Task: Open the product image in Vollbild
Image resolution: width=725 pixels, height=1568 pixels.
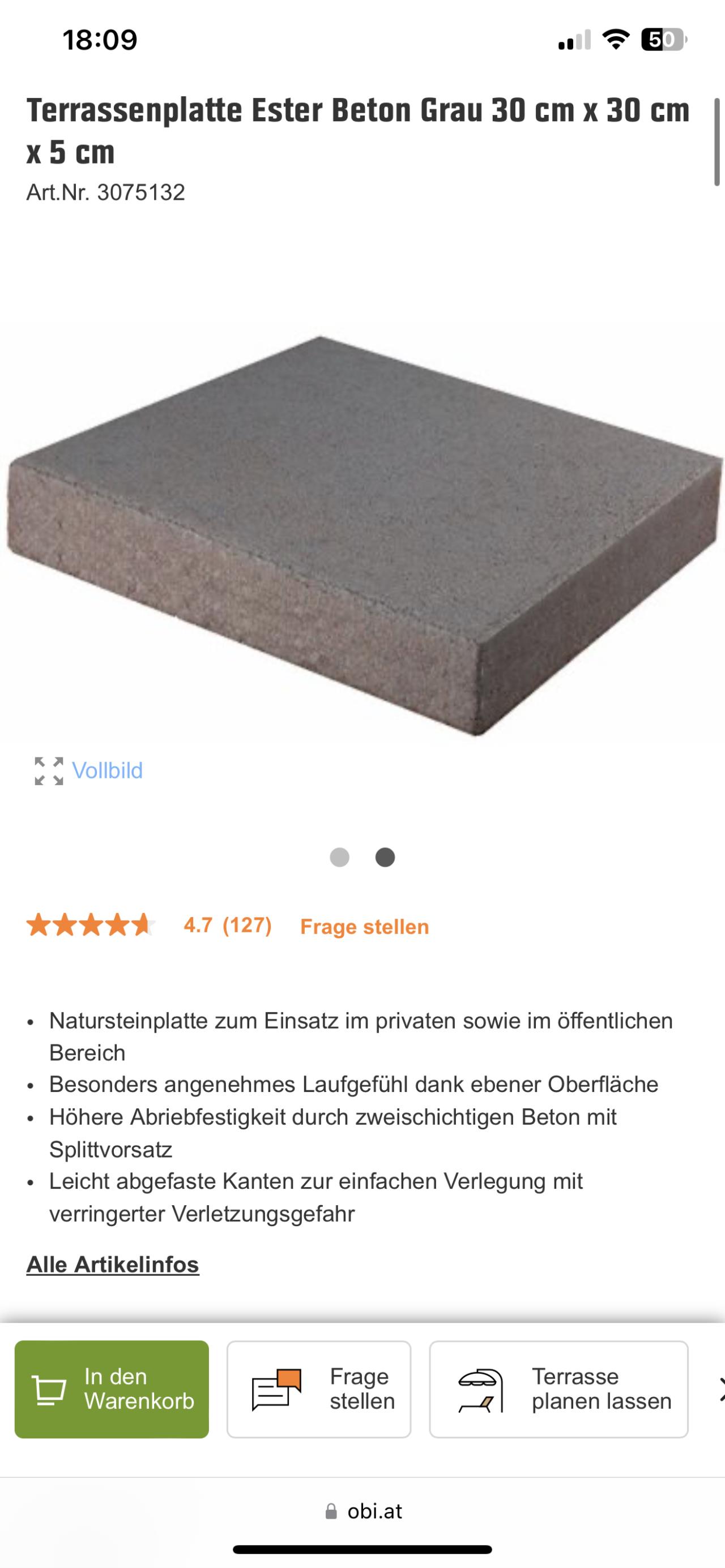Action: (89, 770)
